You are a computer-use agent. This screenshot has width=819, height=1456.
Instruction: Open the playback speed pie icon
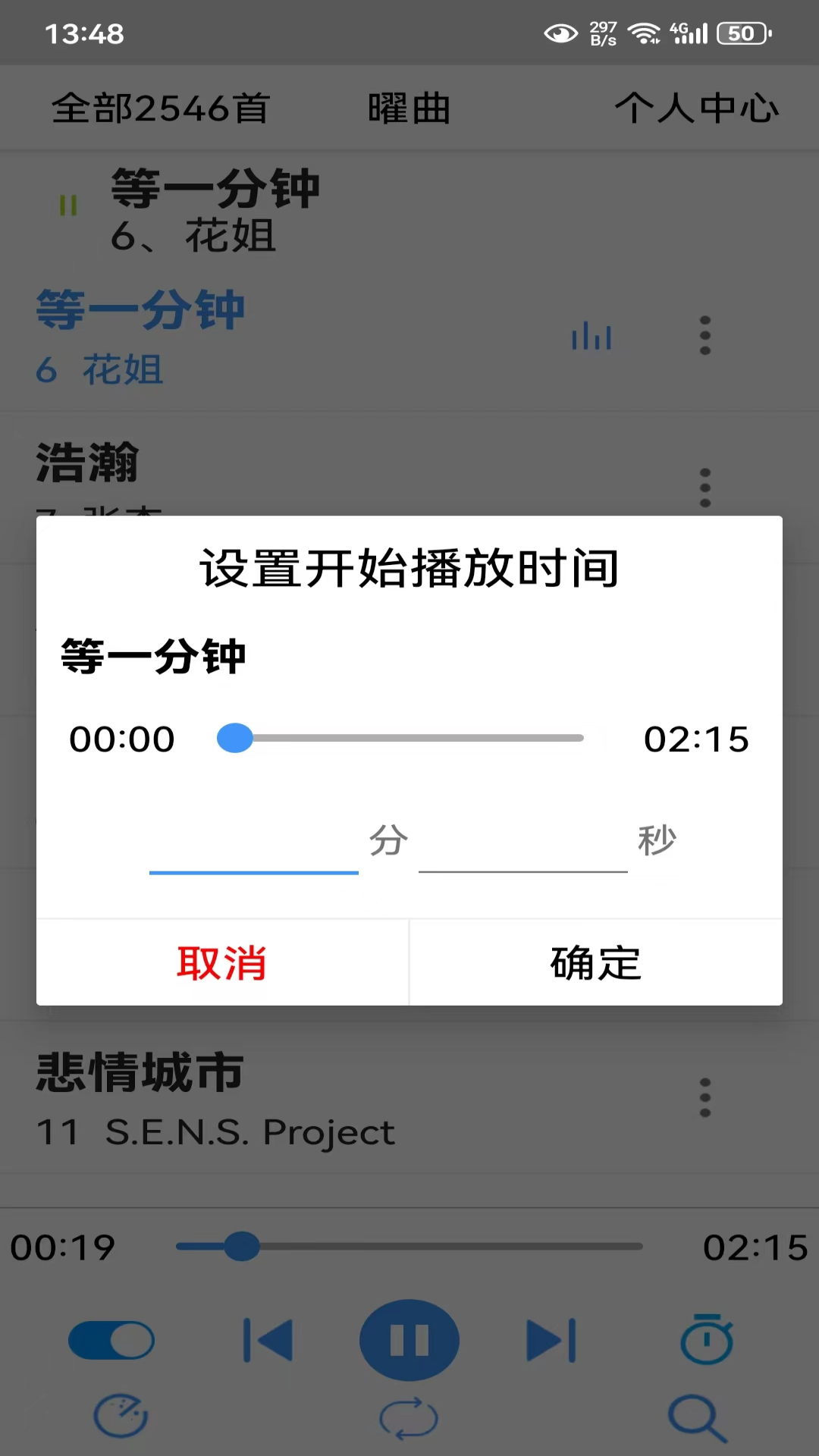coord(123,1417)
